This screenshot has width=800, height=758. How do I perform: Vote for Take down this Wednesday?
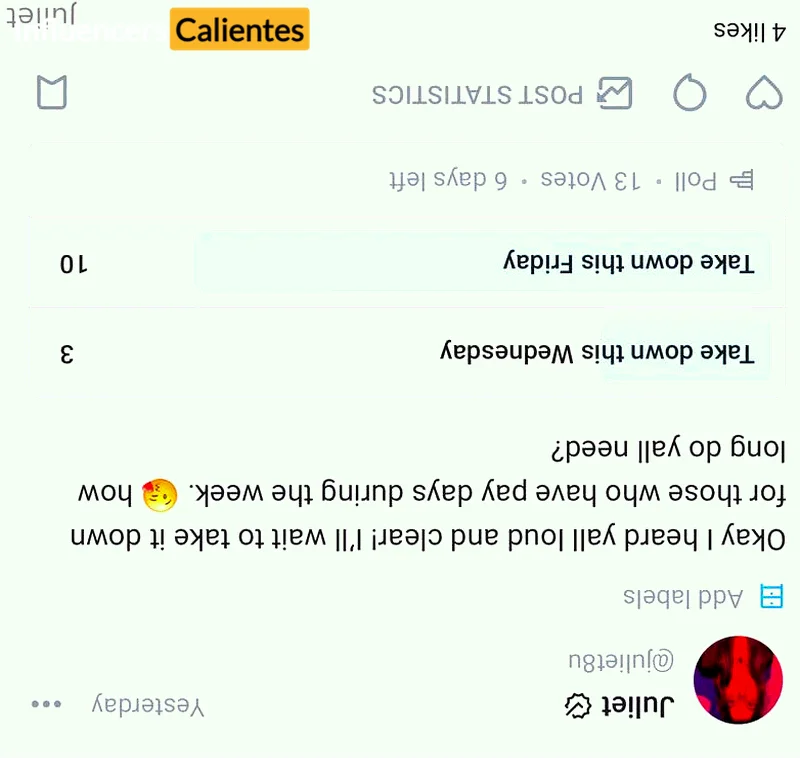coord(400,352)
